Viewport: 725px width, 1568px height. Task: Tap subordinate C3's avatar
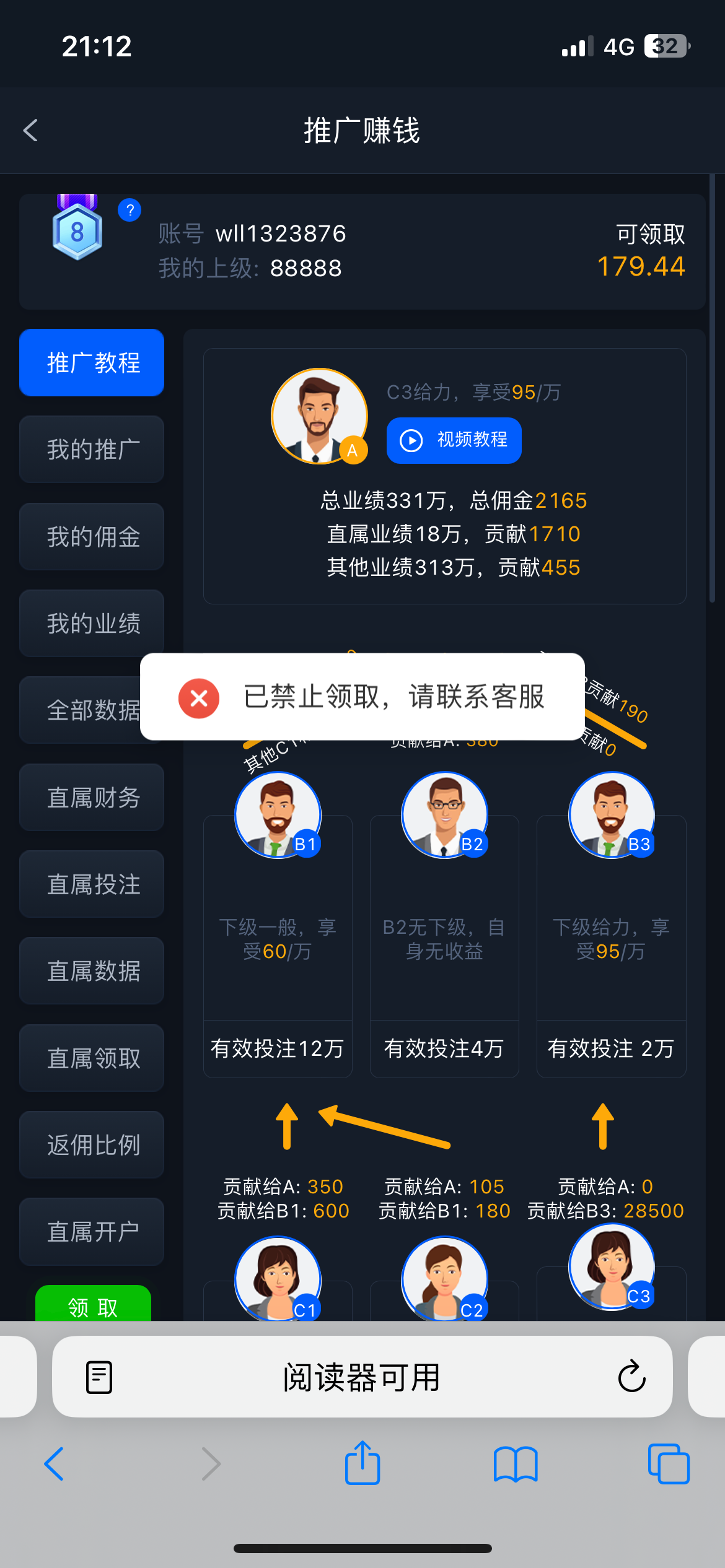pyautogui.click(x=611, y=1266)
